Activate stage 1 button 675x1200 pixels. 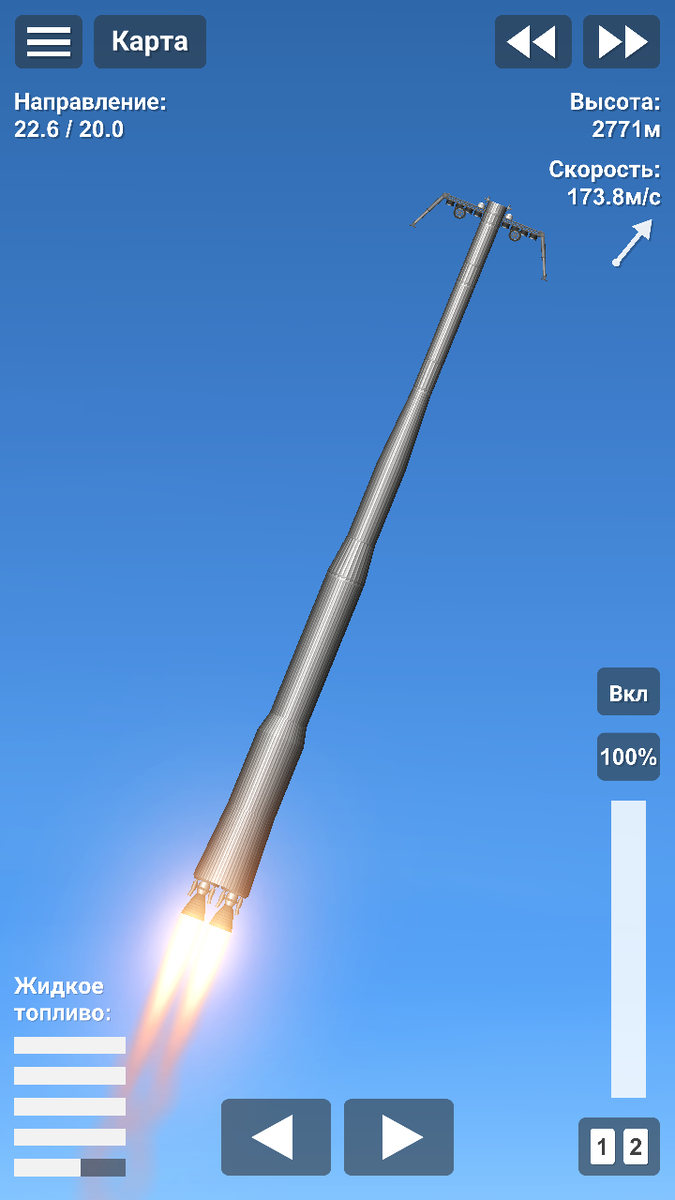click(x=601, y=1147)
